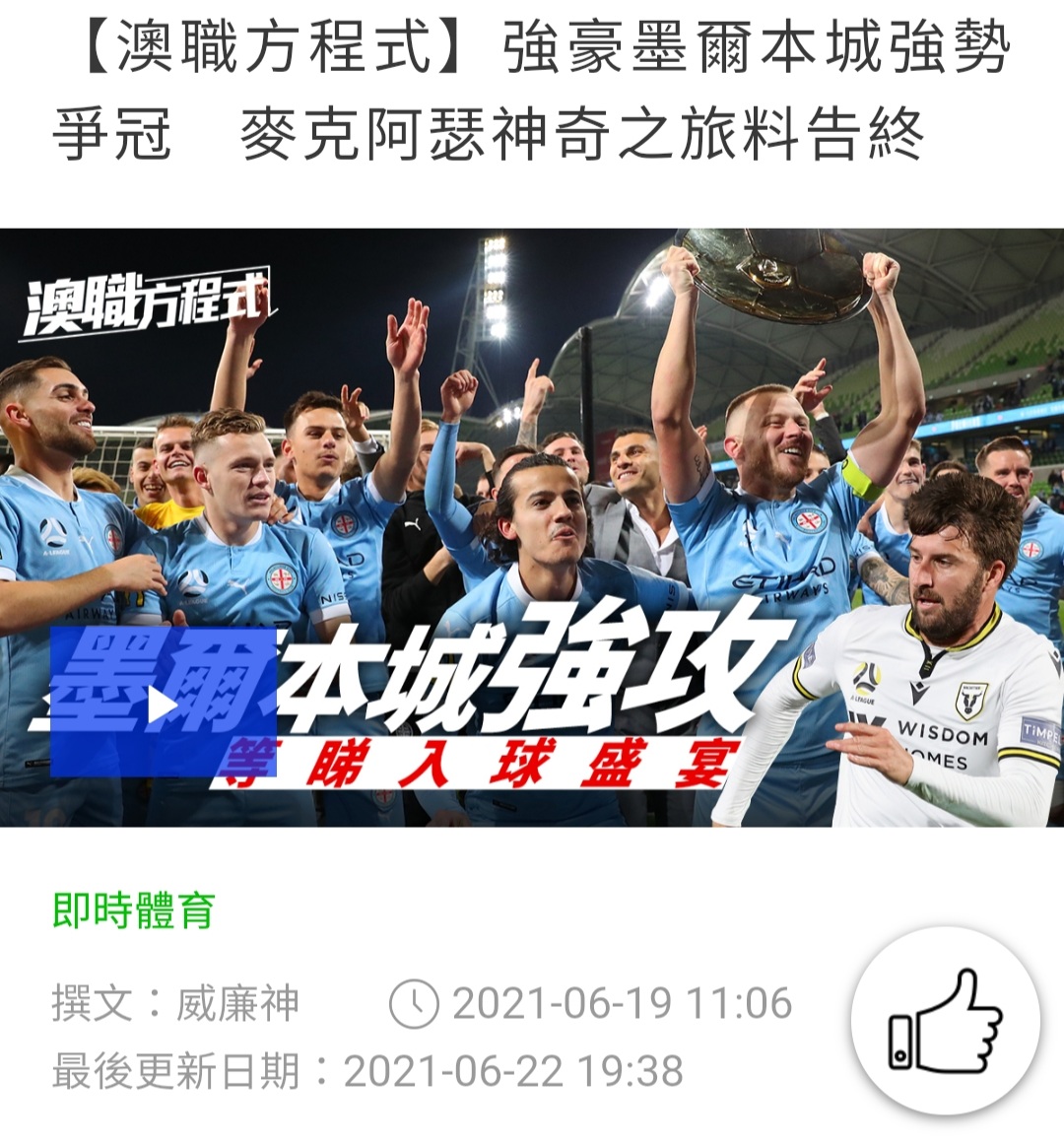Screen dimensions: 1064x1143
Task: Like this article with the thumbs-up button
Action: point(945,1021)
